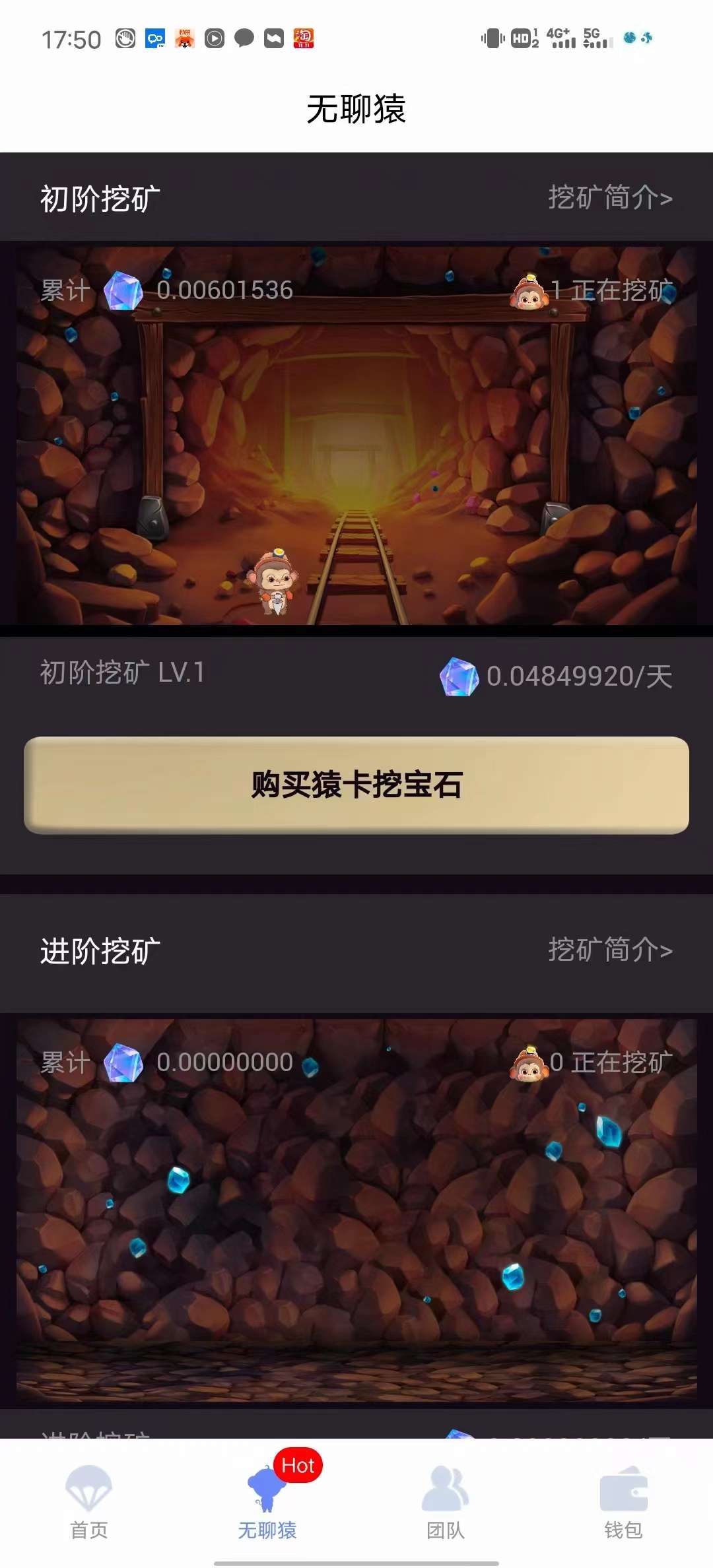The image size is (713, 1568).
Task: Open 挖矿简介 link for 初阶挖矿
Action: point(610,198)
